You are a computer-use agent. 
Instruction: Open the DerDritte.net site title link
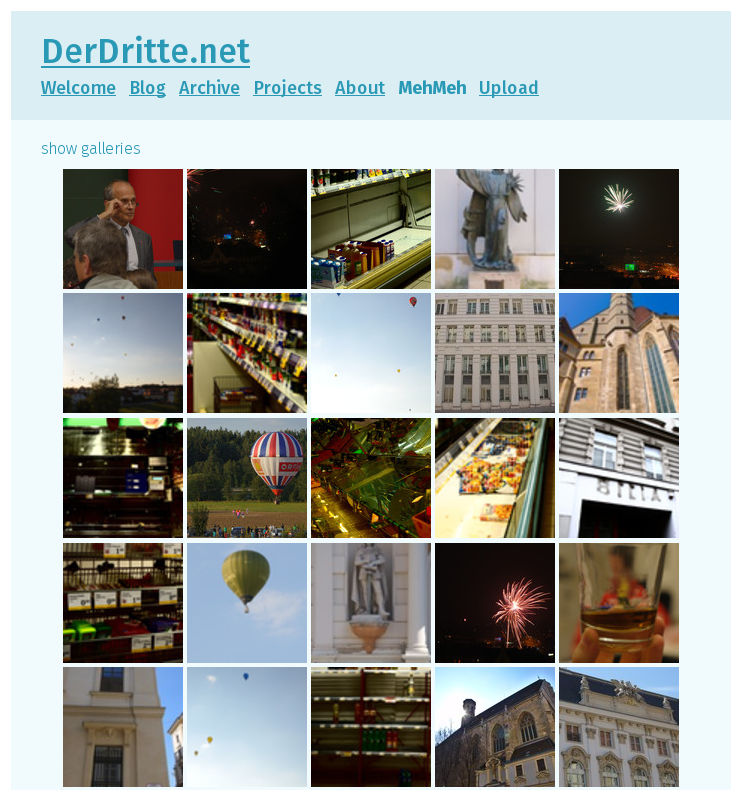(145, 51)
